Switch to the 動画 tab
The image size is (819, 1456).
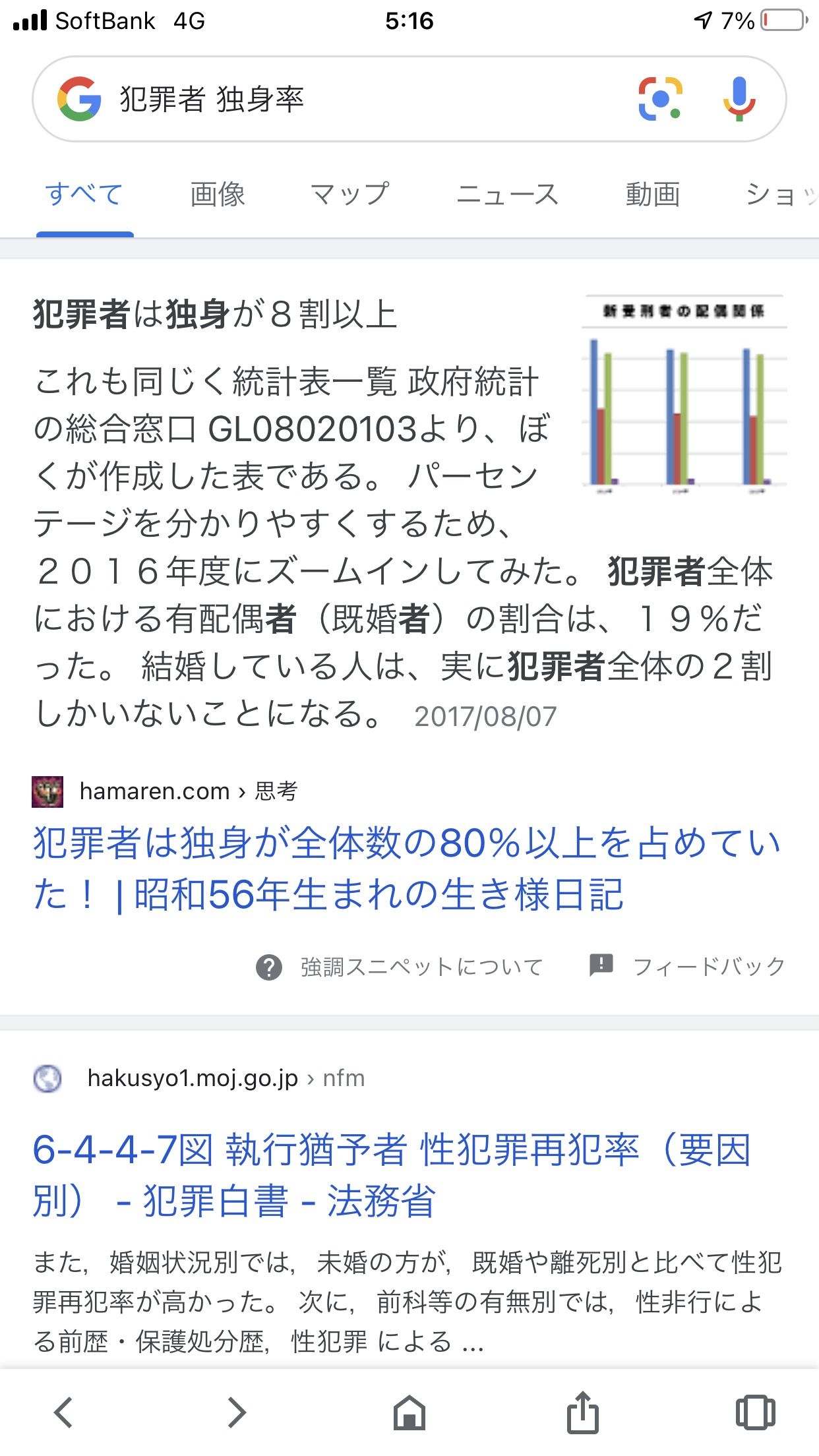653,195
